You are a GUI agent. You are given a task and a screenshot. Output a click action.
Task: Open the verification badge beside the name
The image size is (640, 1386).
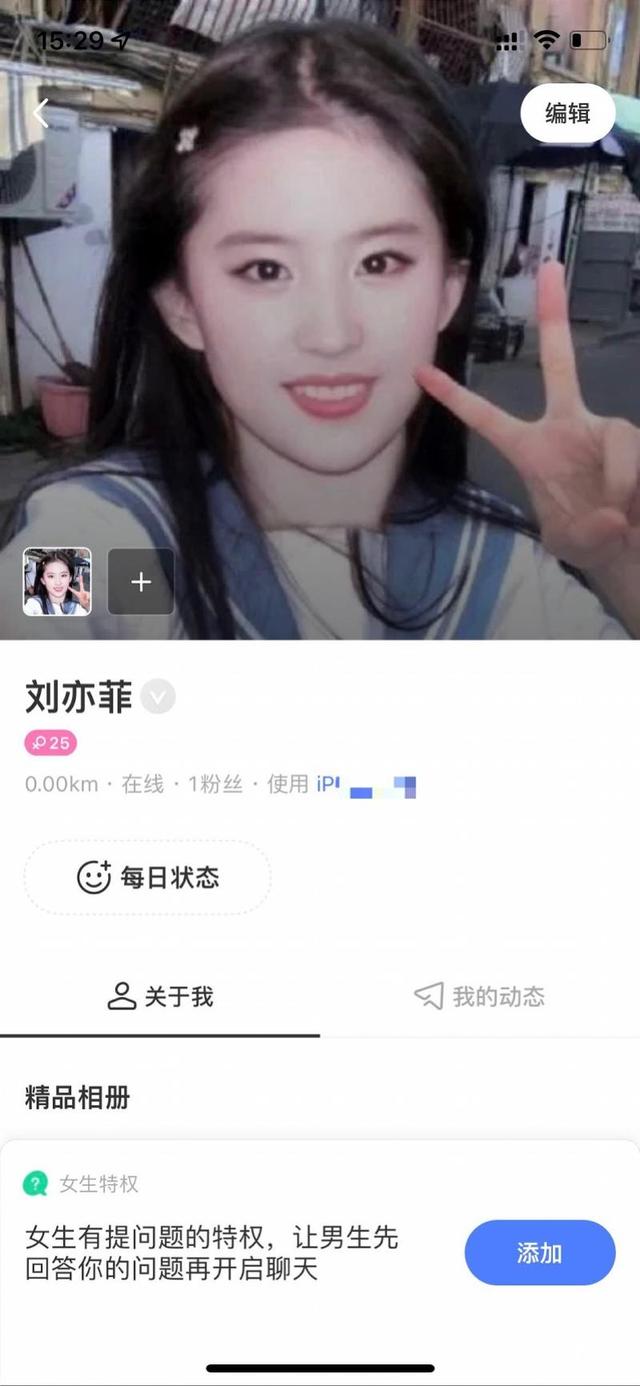pos(158,696)
